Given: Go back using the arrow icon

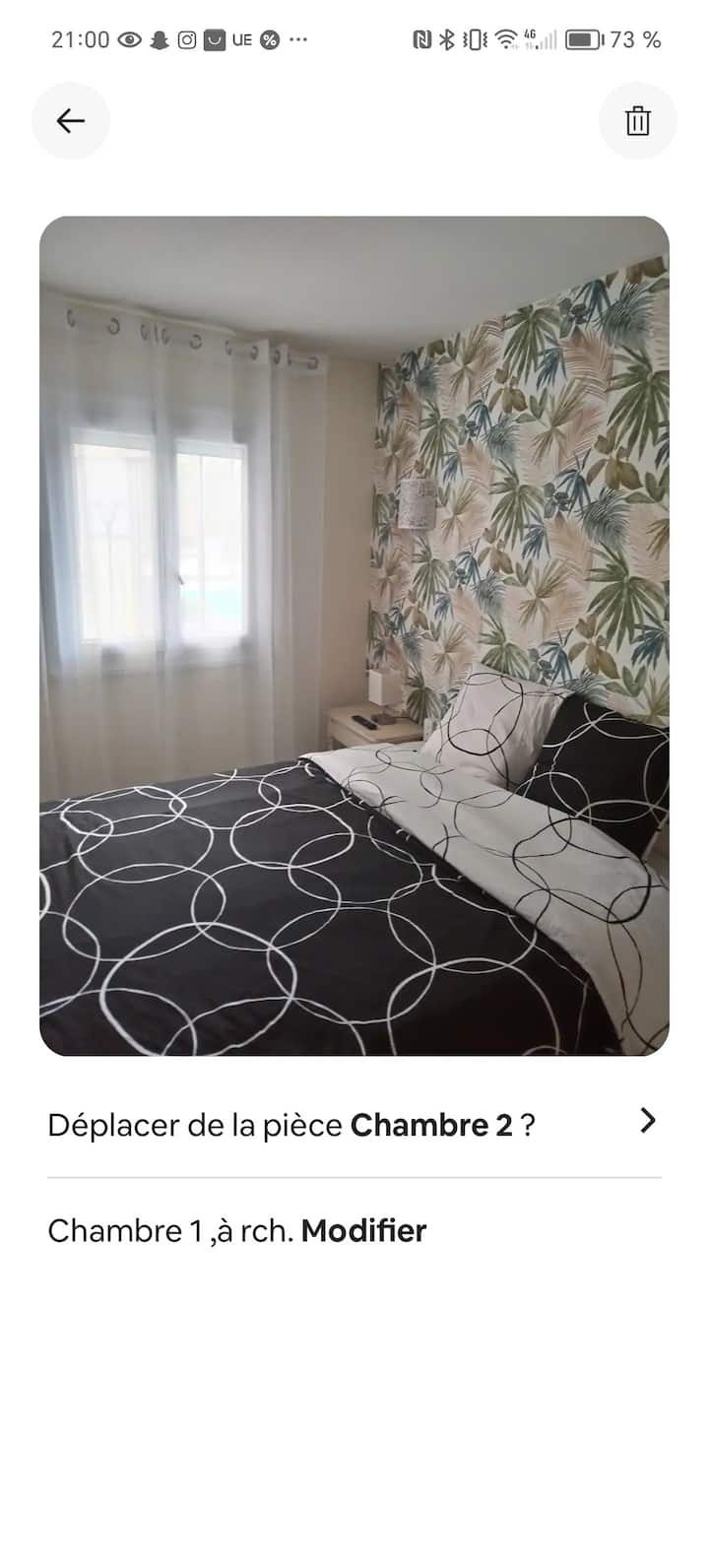Looking at the screenshot, I should coord(71,121).
